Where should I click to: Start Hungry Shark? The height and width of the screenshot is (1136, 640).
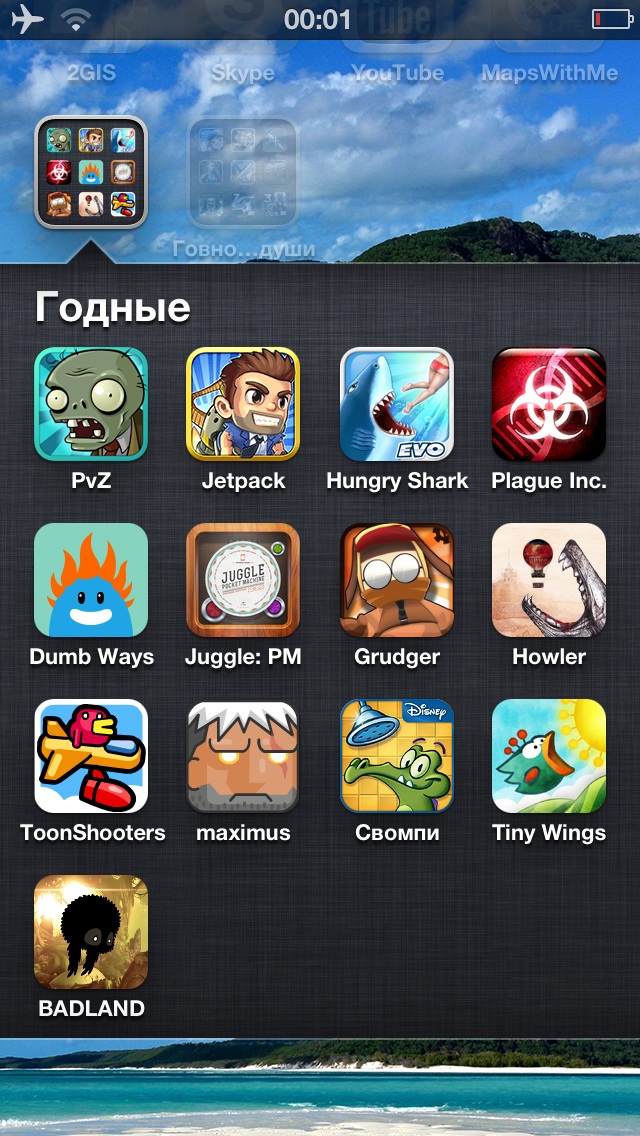(396, 404)
